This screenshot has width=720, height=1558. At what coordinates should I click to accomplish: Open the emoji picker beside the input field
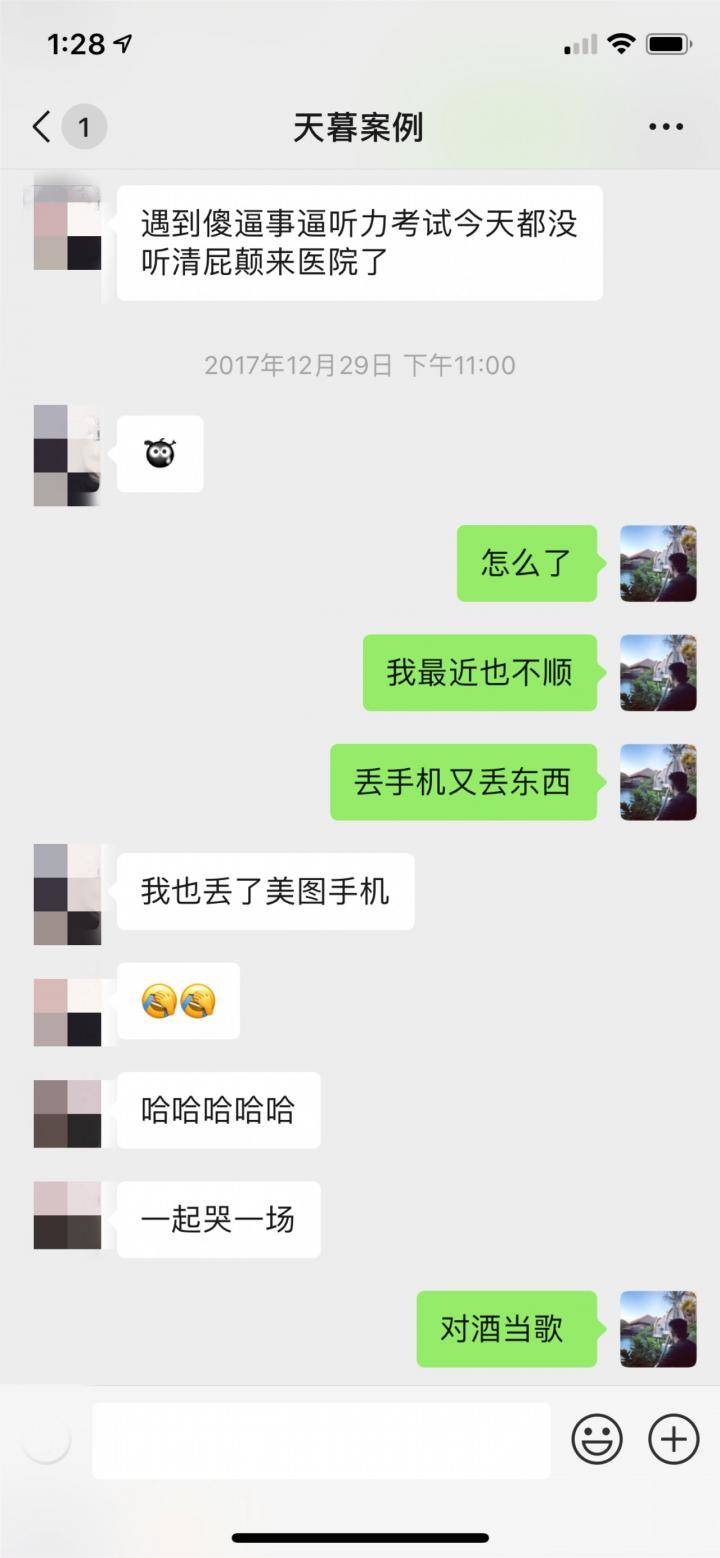click(x=597, y=1439)
